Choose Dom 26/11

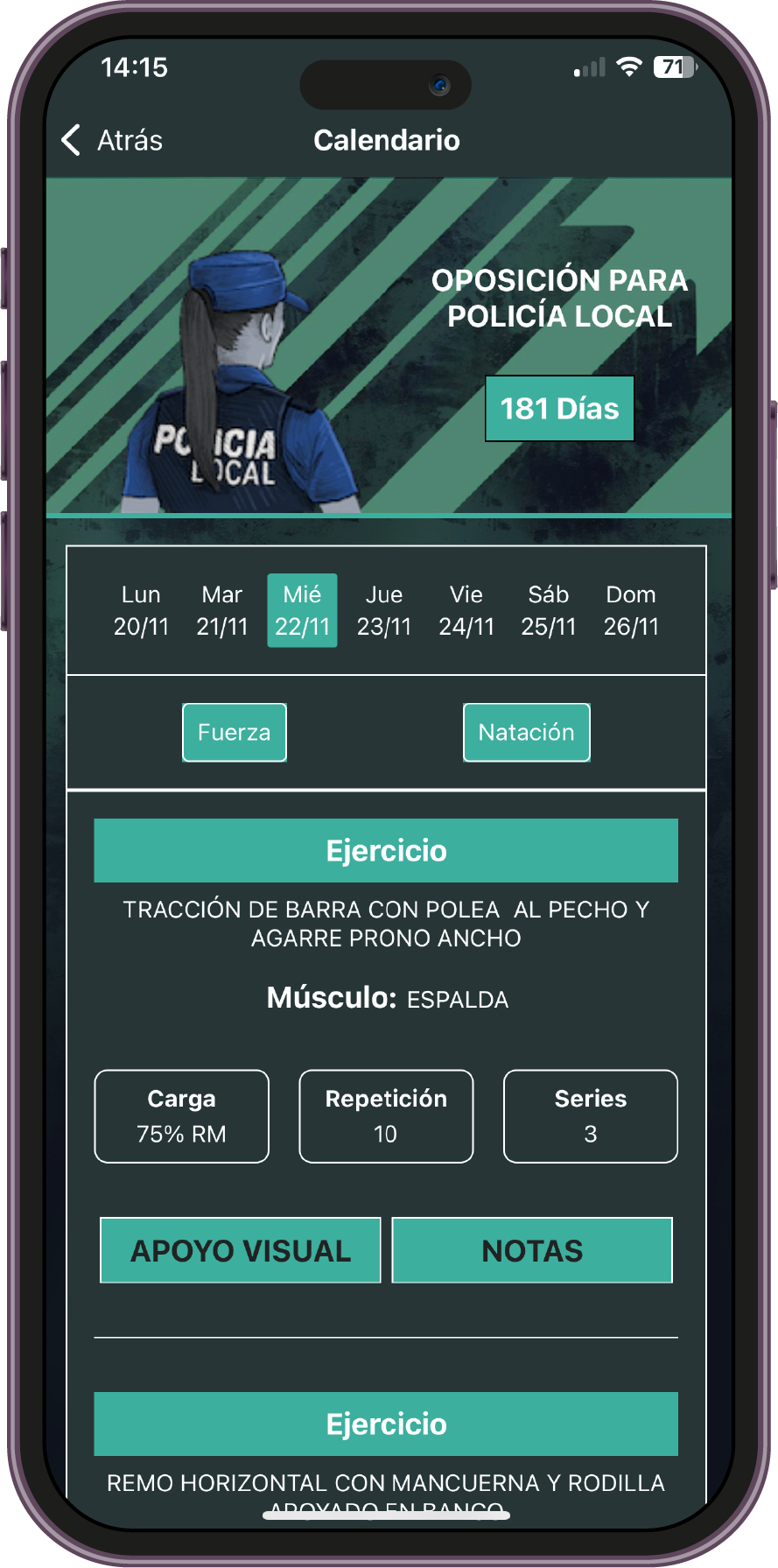point(631,610)
